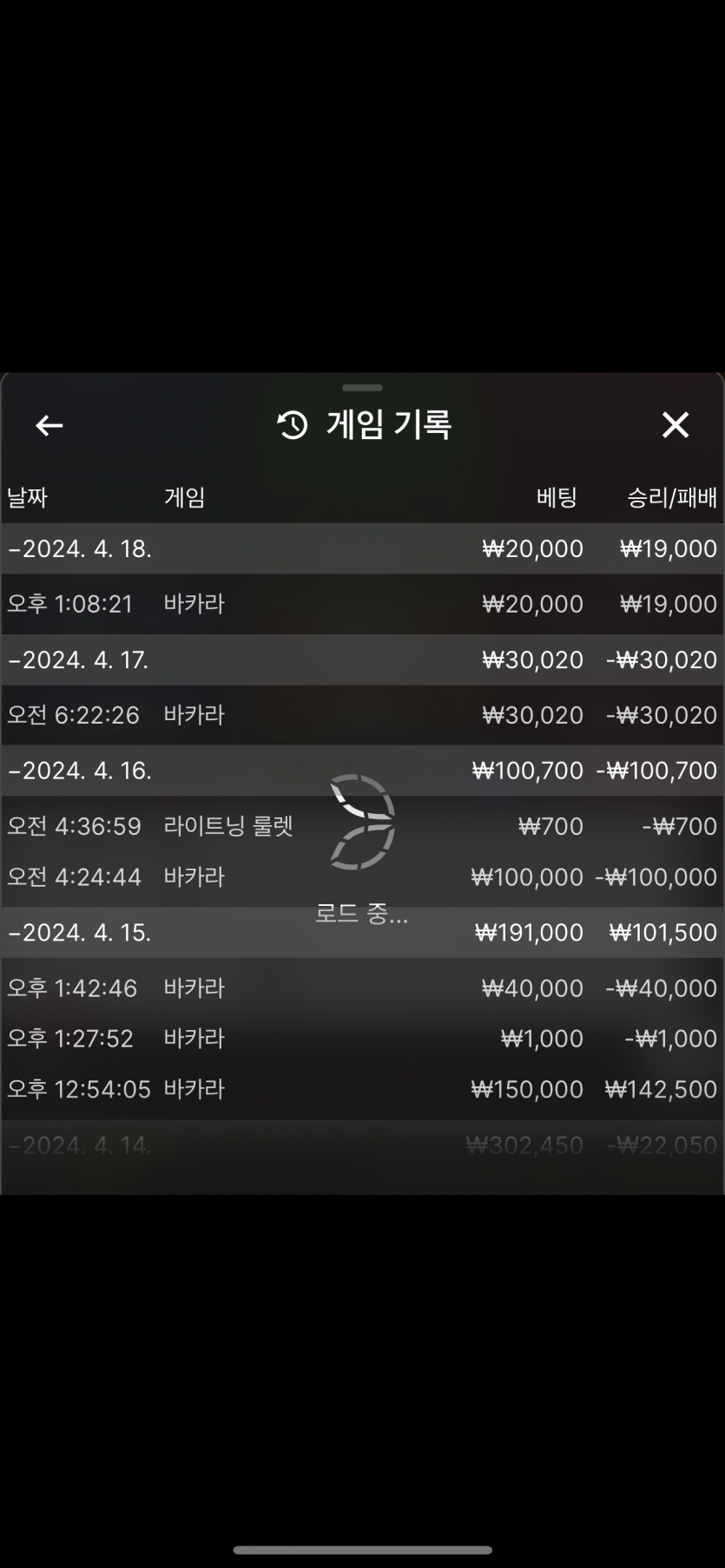Open the 오후 12:54:05 바카라 record

point(362,1089)
